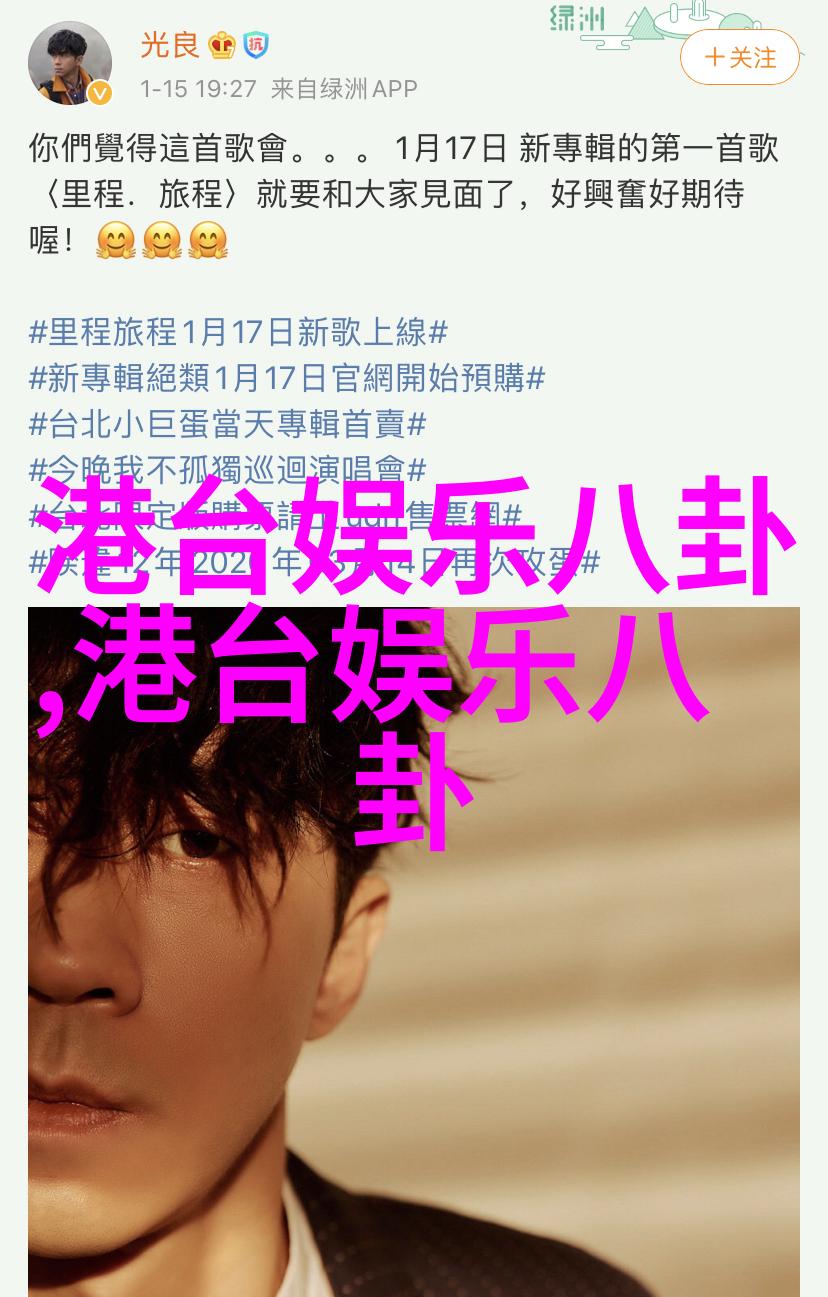Viewport: 828px width, 1297px height.
Task: Open hashtag #今晚我不孤獨巡迴演唱會#
Action: coord(228,469)
